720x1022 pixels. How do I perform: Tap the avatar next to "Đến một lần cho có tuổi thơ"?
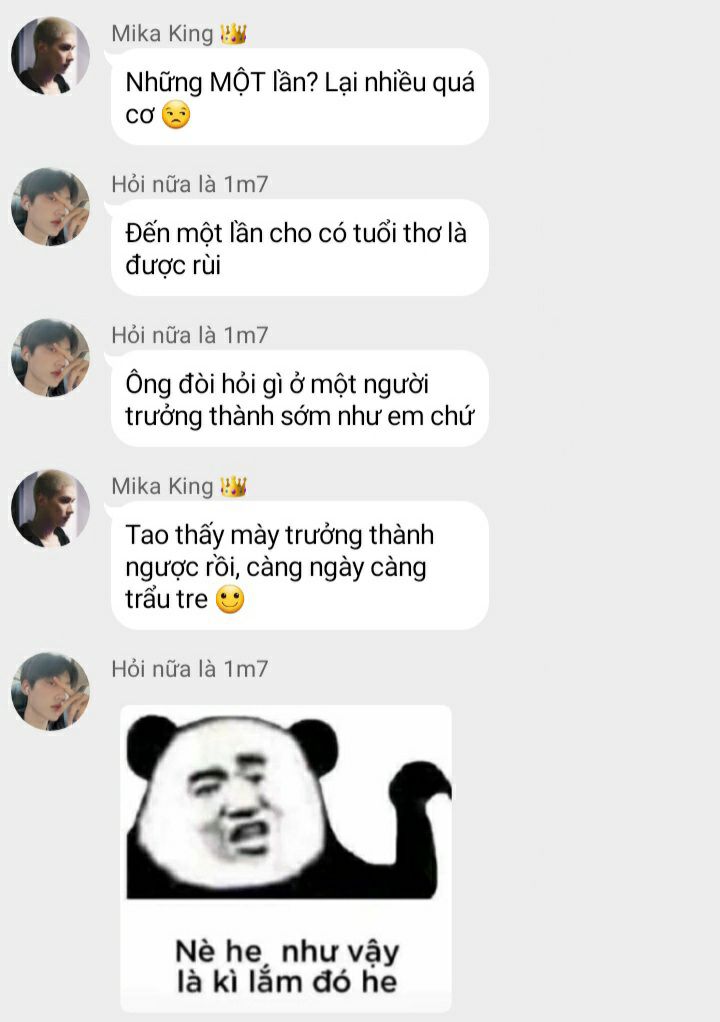pyautogui.click(x=50, y=207)
